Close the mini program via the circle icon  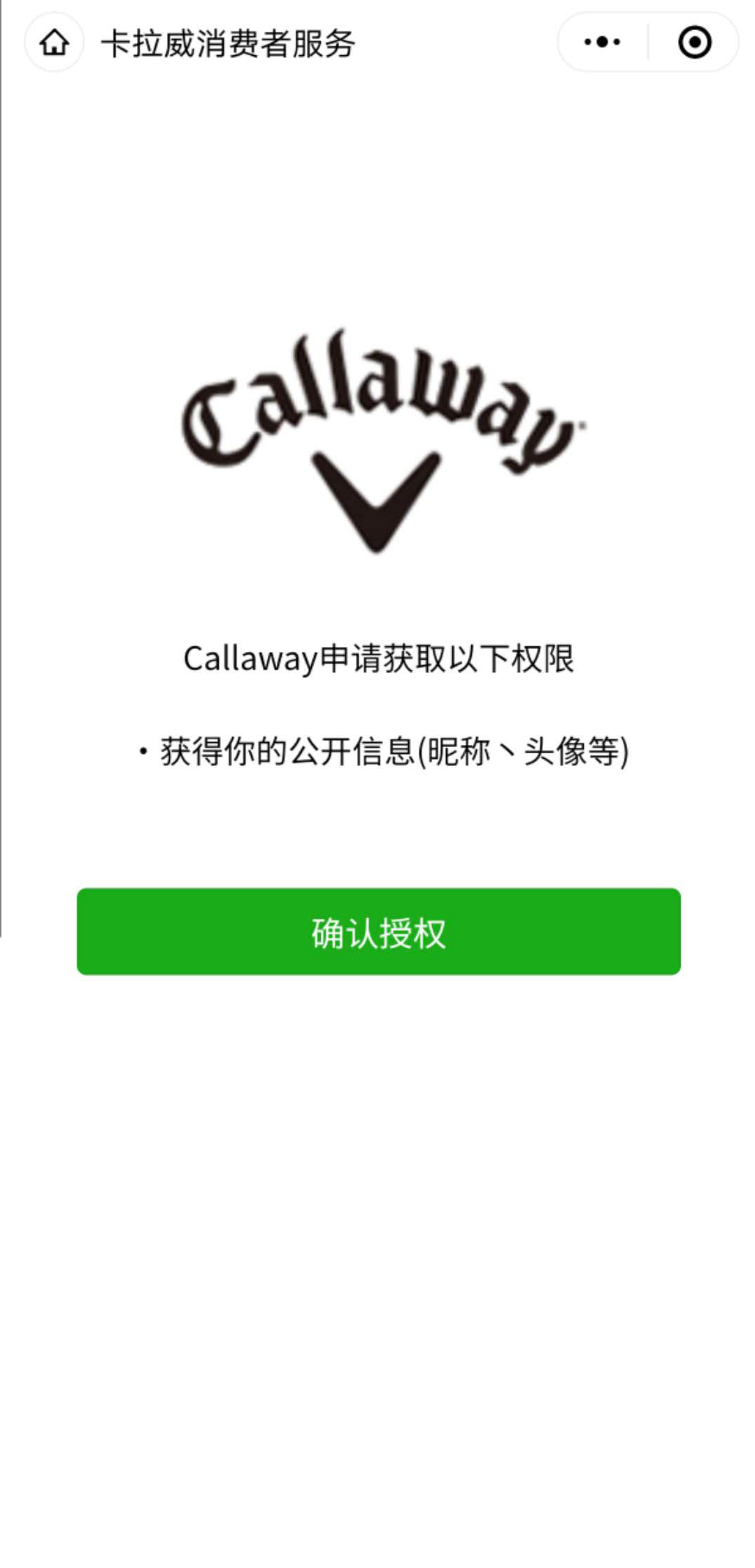(x=694, y=43)
